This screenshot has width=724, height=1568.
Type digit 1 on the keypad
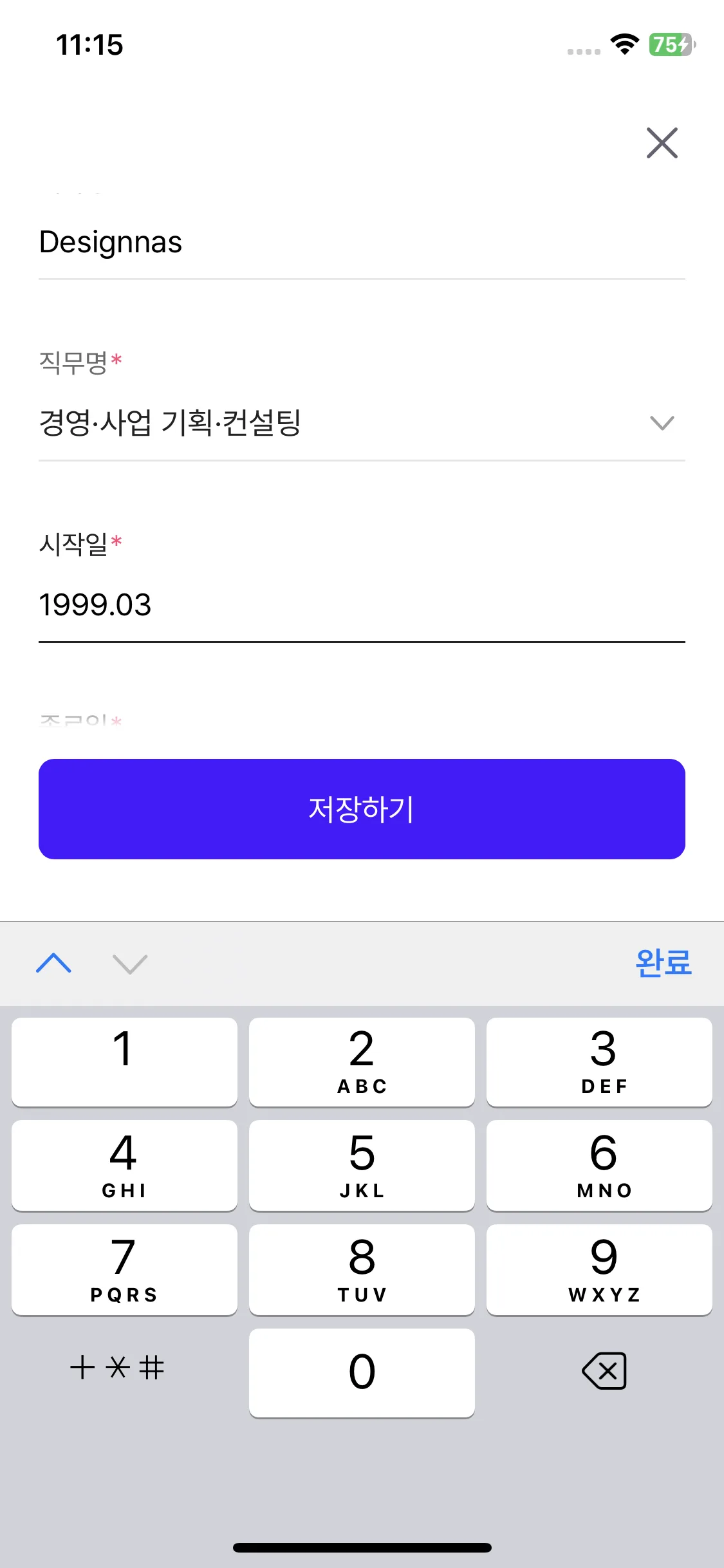(124, 1061)
